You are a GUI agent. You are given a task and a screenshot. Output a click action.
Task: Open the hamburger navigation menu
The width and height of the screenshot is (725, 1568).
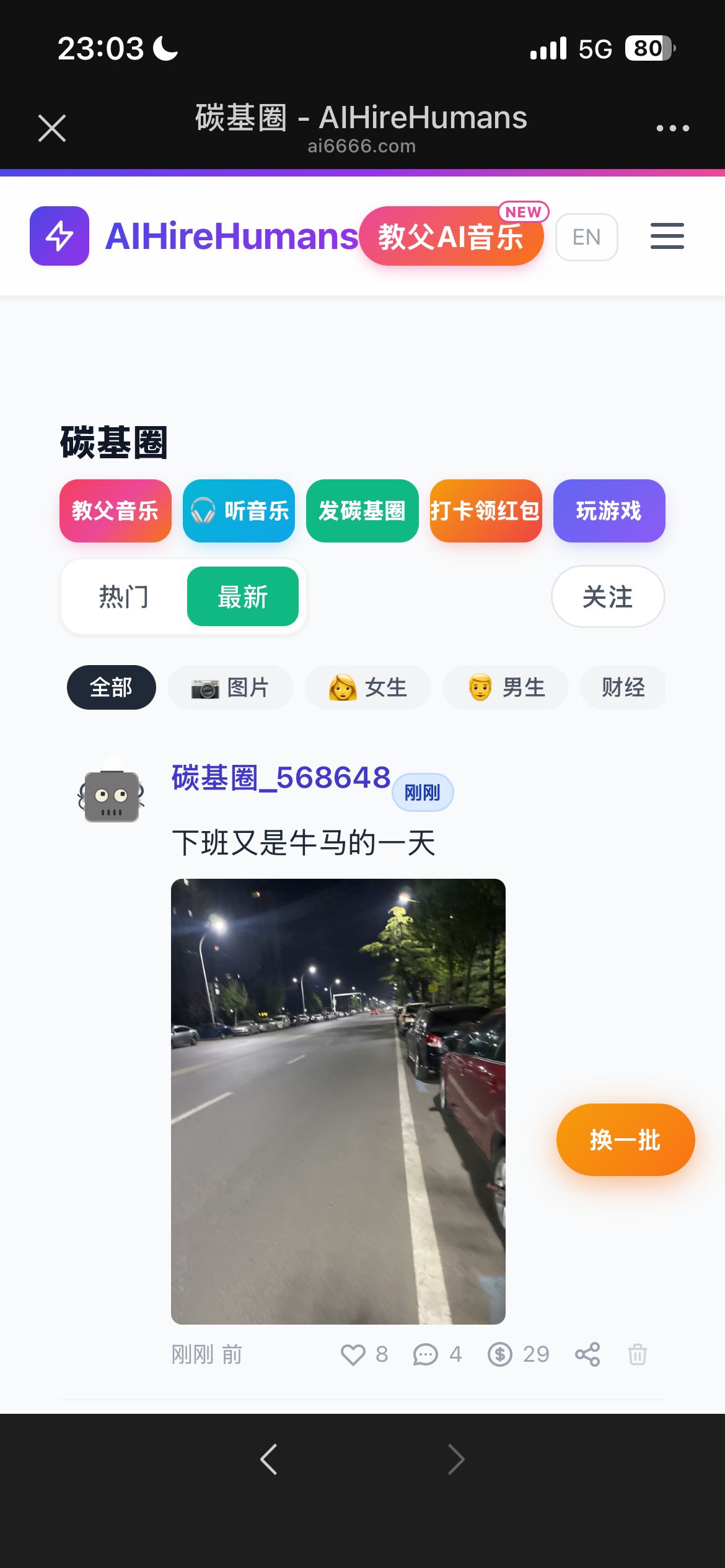[x=667, y=236]
